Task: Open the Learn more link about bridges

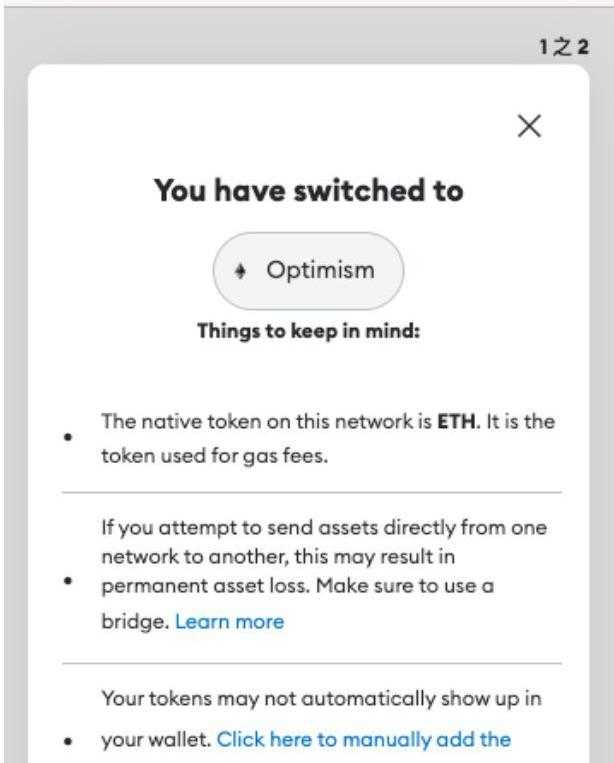Action: pyautogui.click(x=229, y=622)
